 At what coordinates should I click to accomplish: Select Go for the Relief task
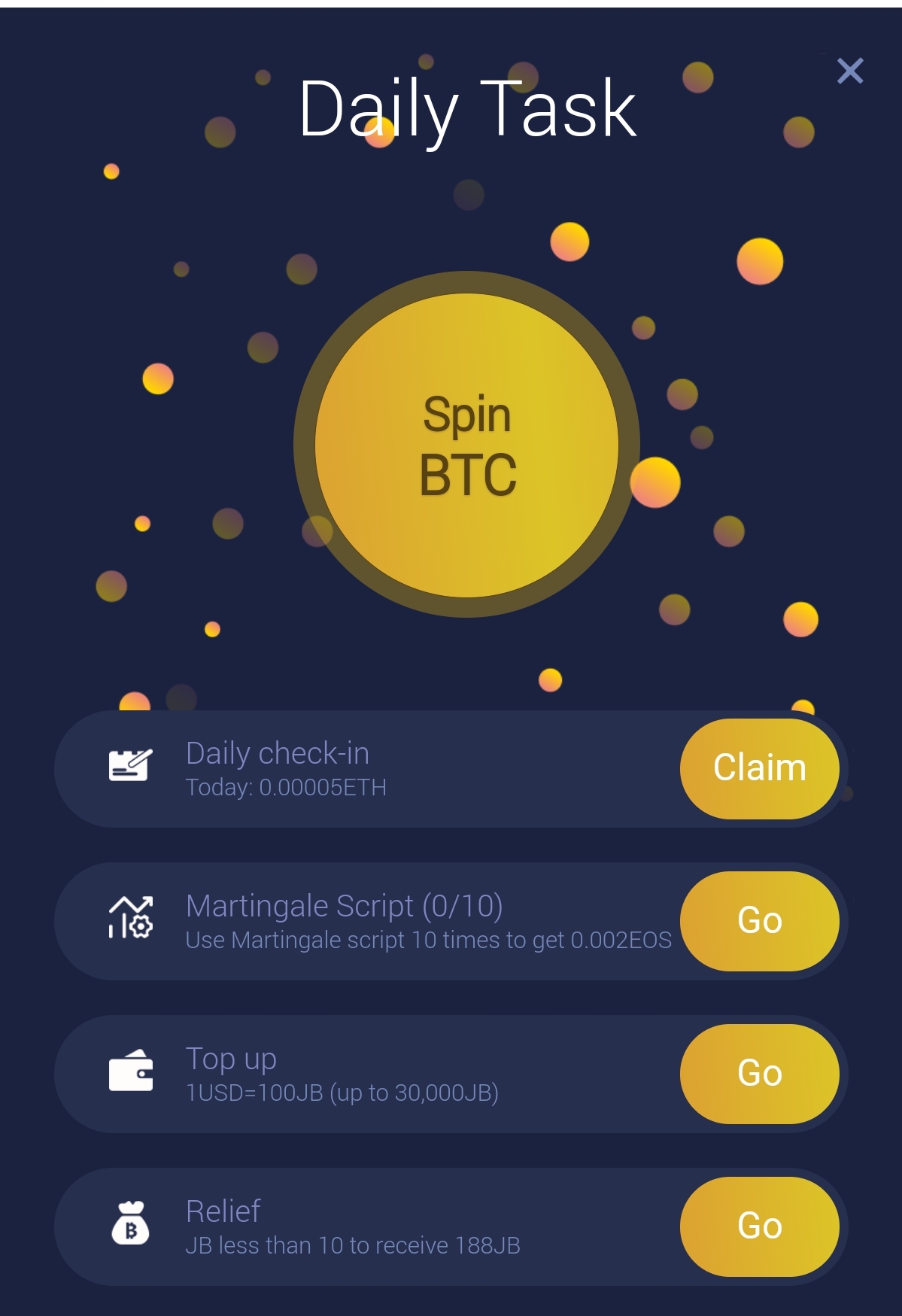[760, 1226]
